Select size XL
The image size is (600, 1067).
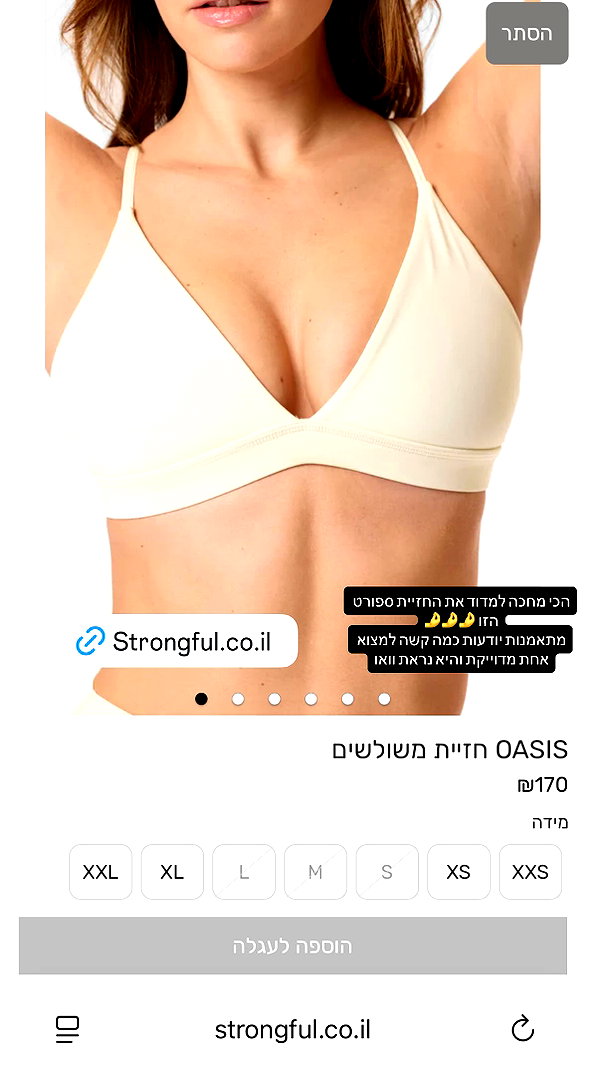172,872
